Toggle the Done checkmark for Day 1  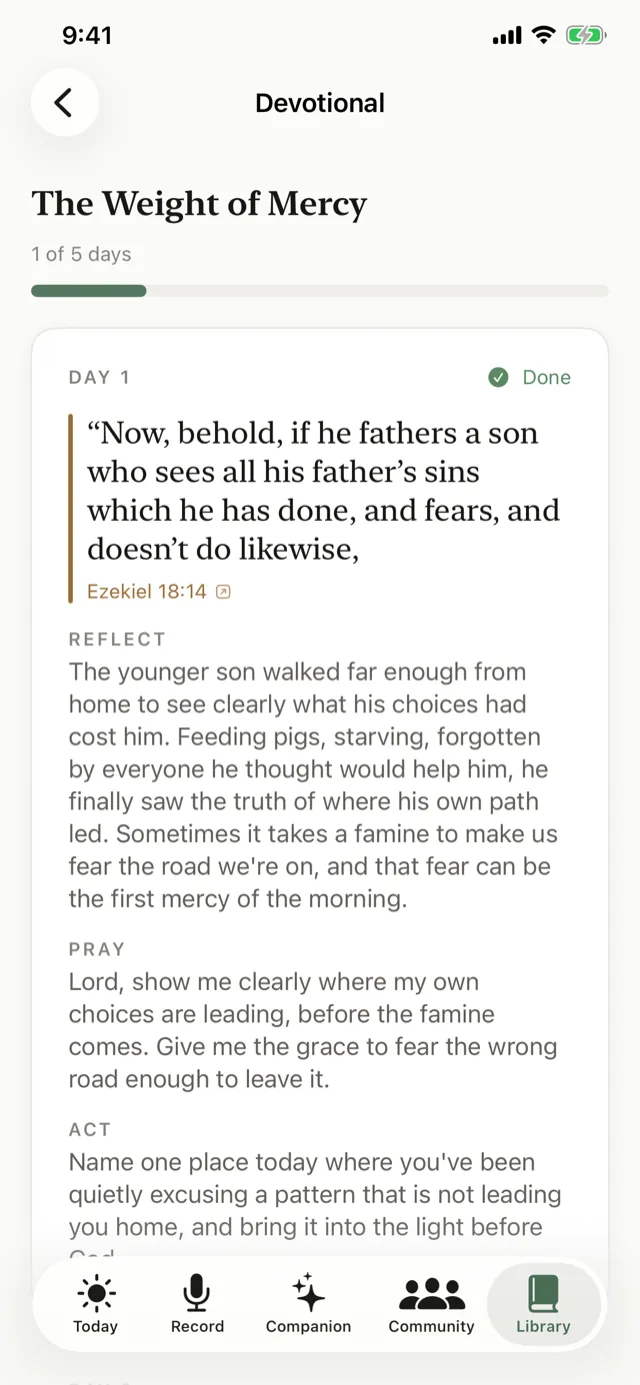tap(529, 377)
